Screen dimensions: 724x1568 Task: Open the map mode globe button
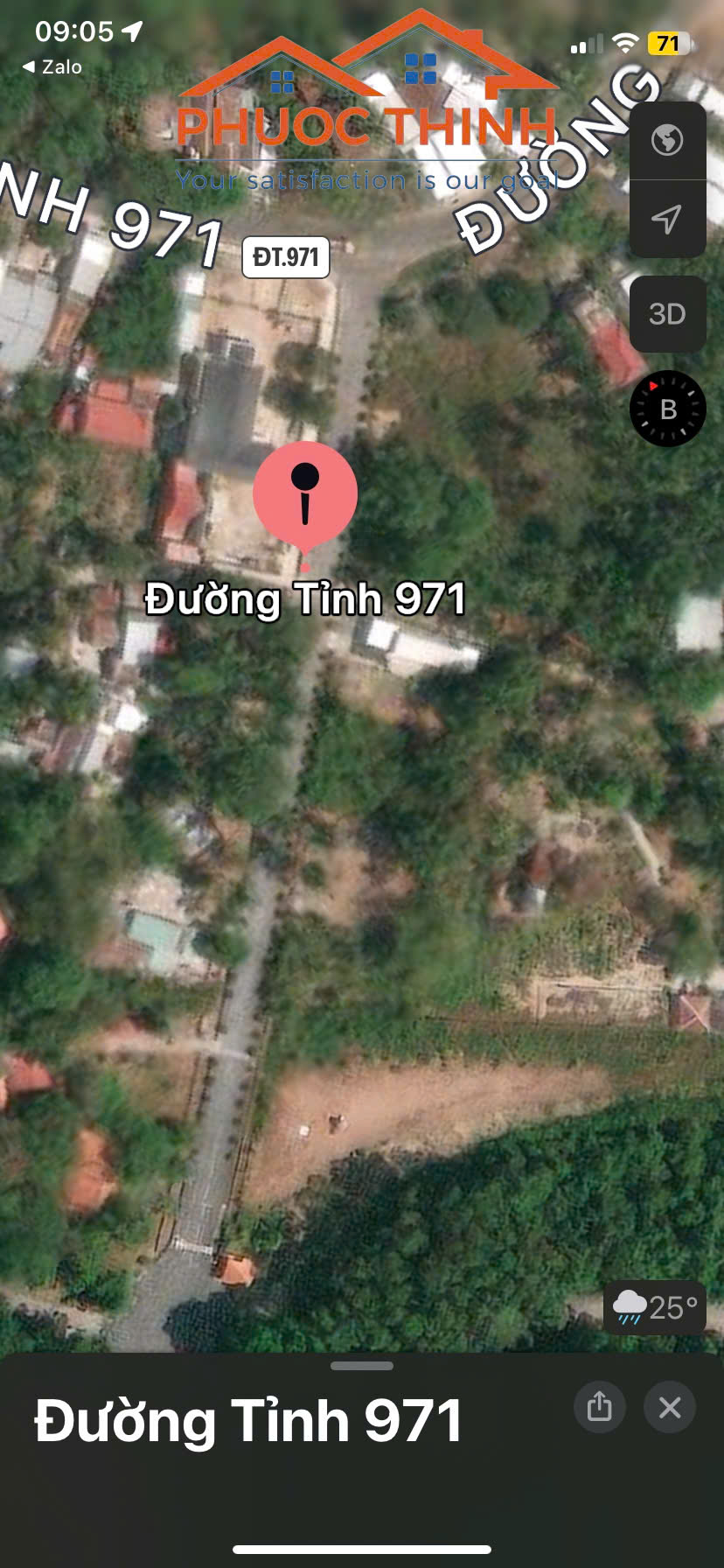[667, 140]
